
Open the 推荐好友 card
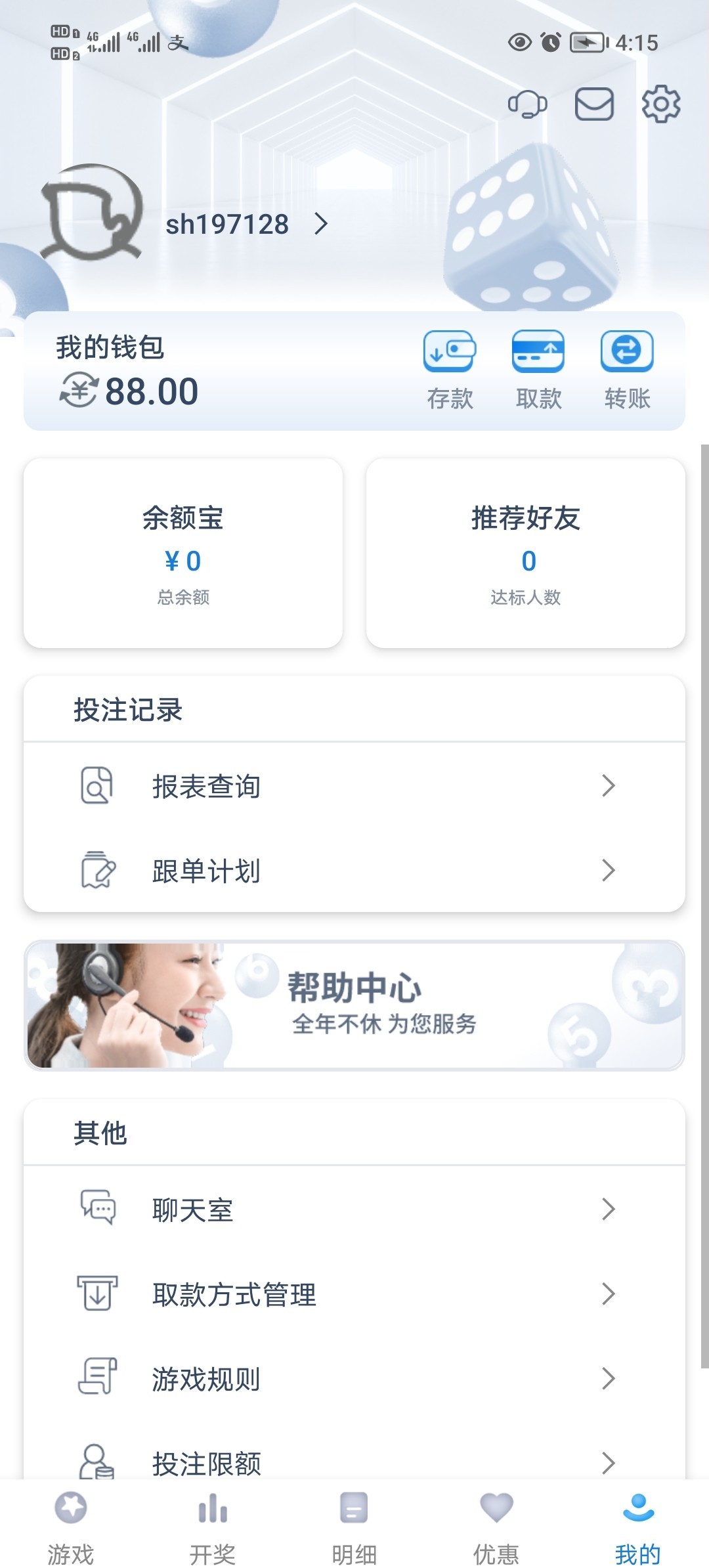[x=525, y=553]
